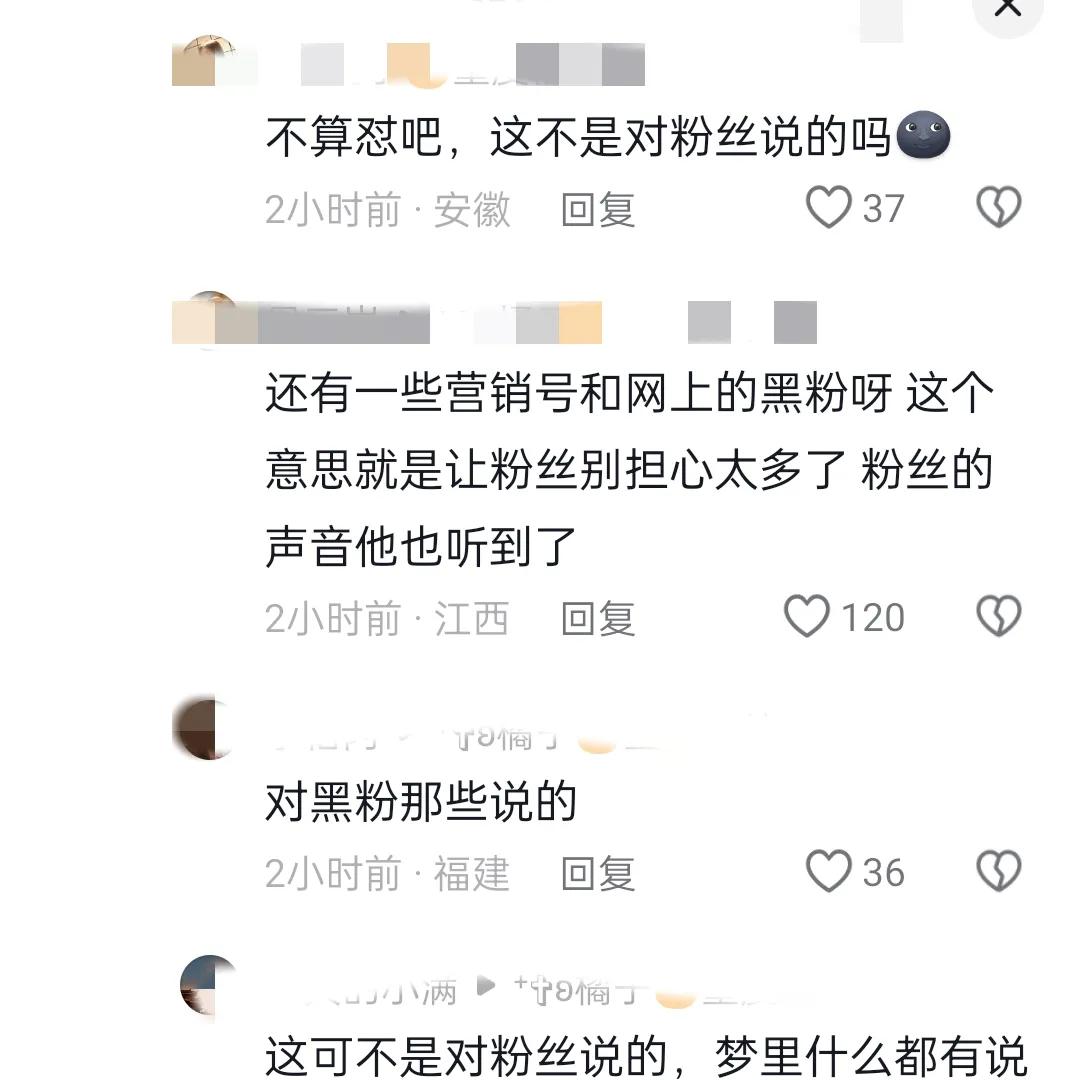
Task: Like the comment from 安徽
Action: tap(829, 208)
